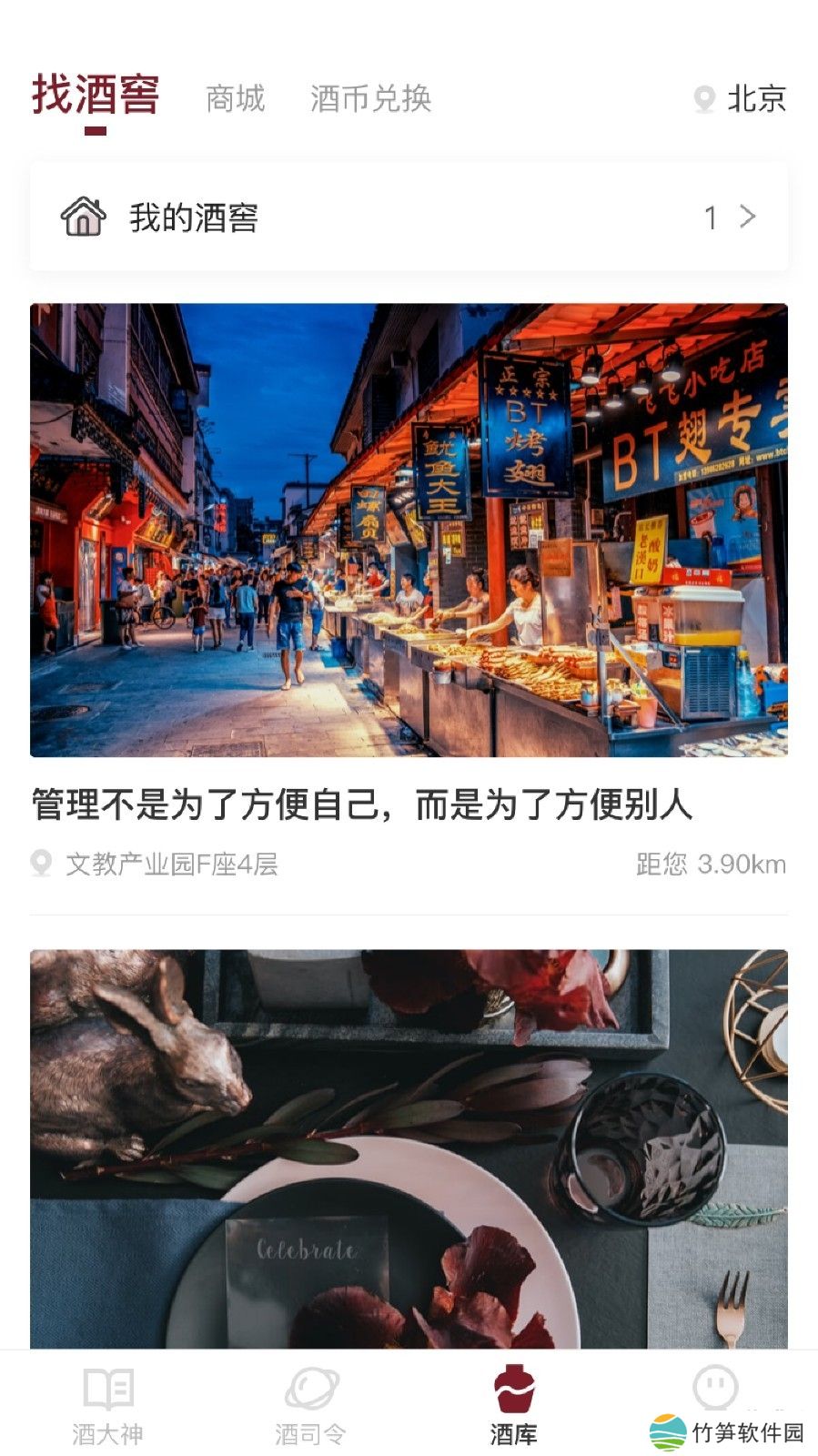This screenshot has height=1456, width=818.
Task: Select the 酒库 bottom tab
Action: point(513,1405)
